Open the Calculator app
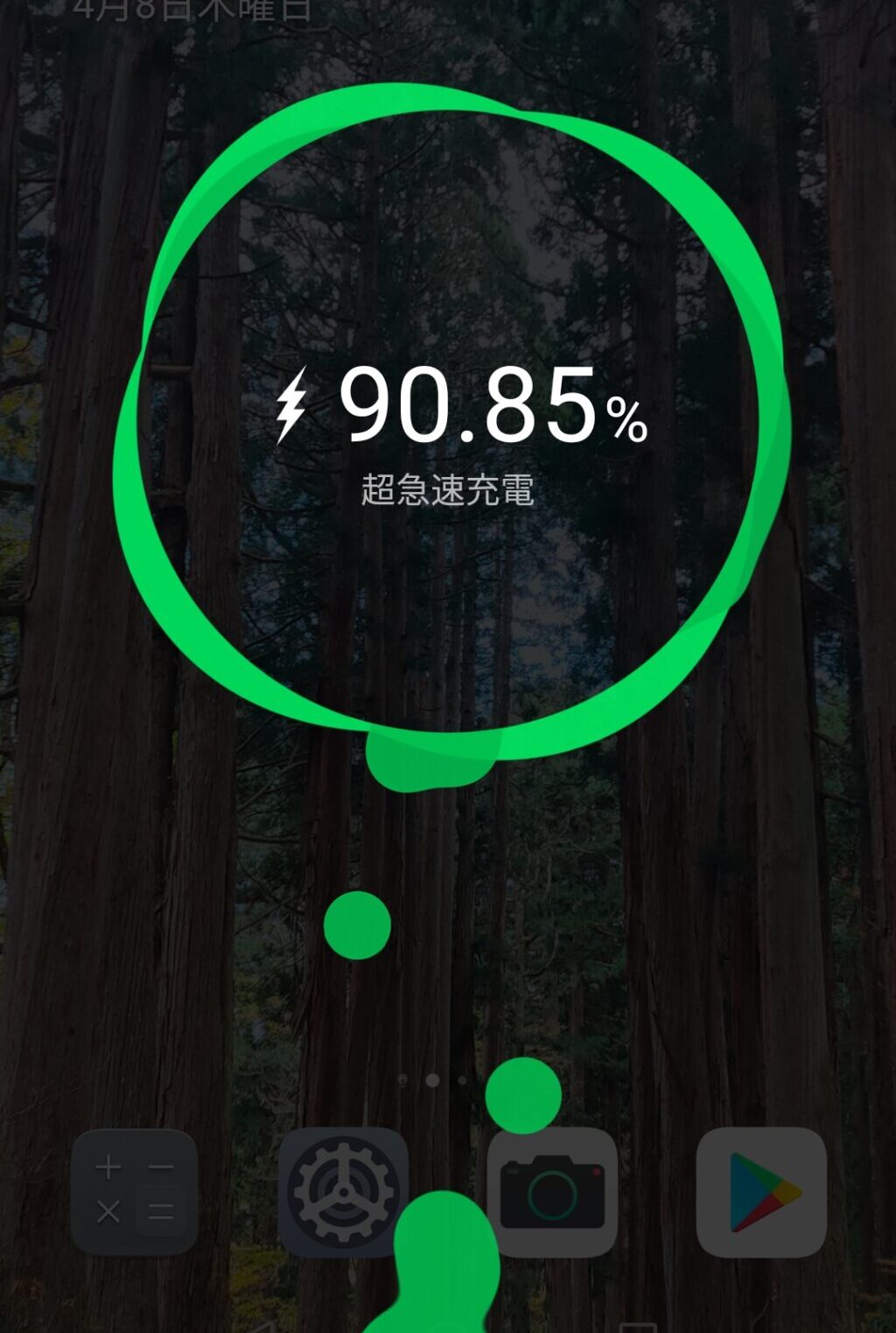The width and height of the screenshot is (896, 1333). pos(135,1191)
